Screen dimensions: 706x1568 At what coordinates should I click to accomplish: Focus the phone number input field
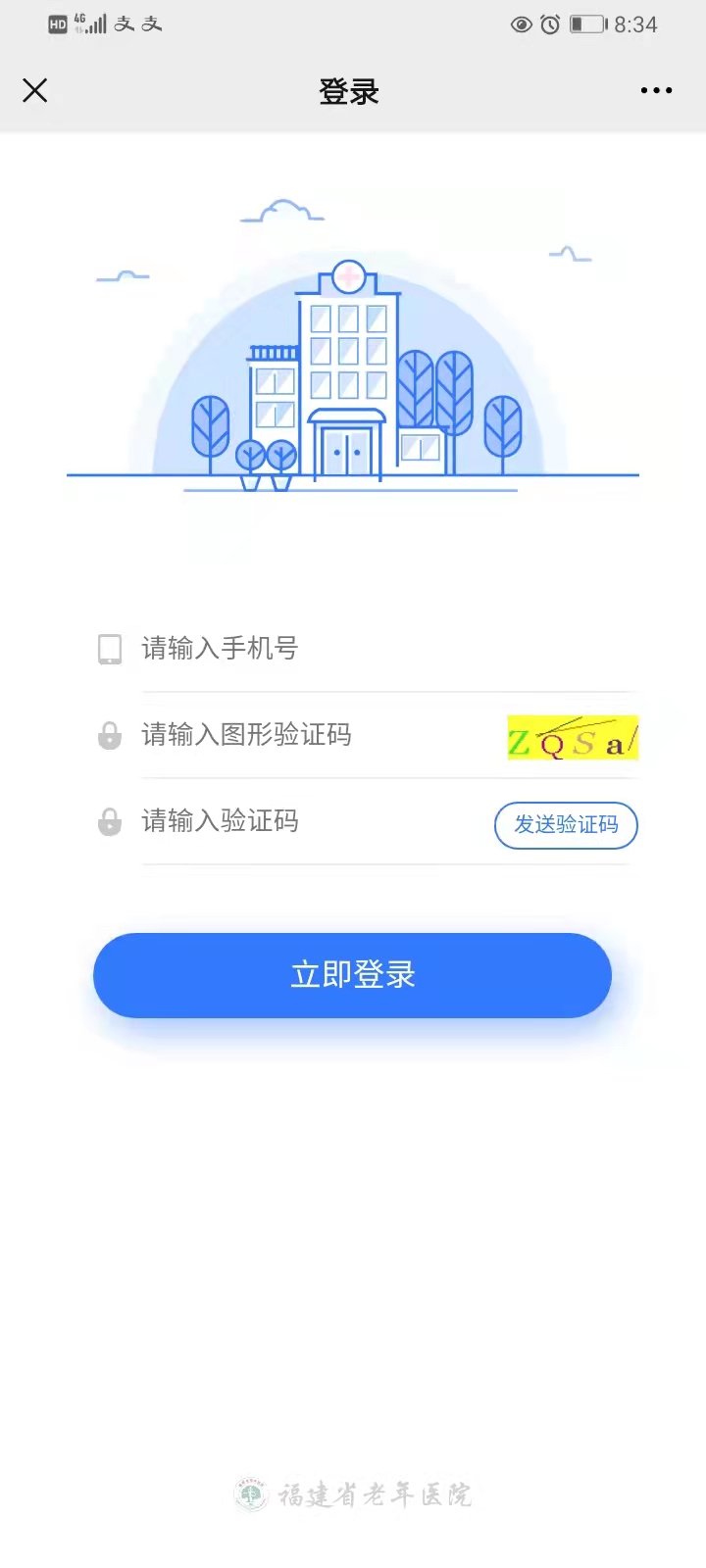[x=373, y=649]
